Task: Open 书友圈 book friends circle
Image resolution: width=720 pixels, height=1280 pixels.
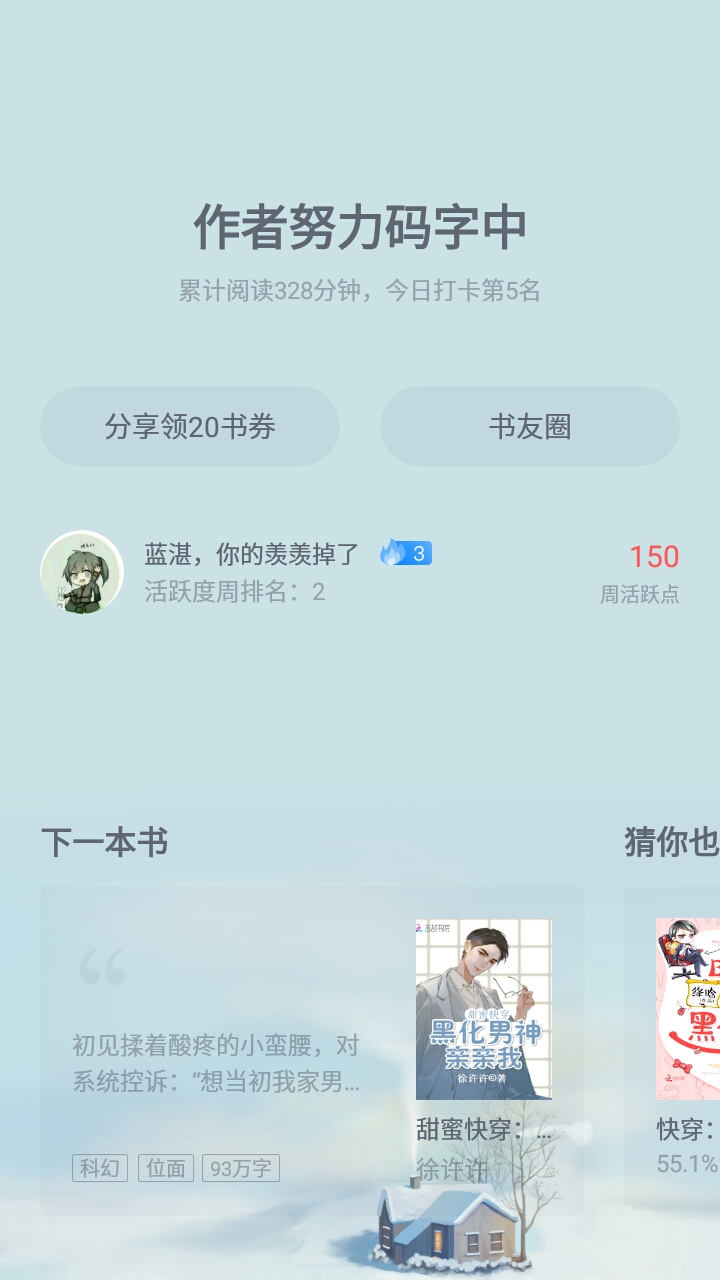Action: coord(530,426)
